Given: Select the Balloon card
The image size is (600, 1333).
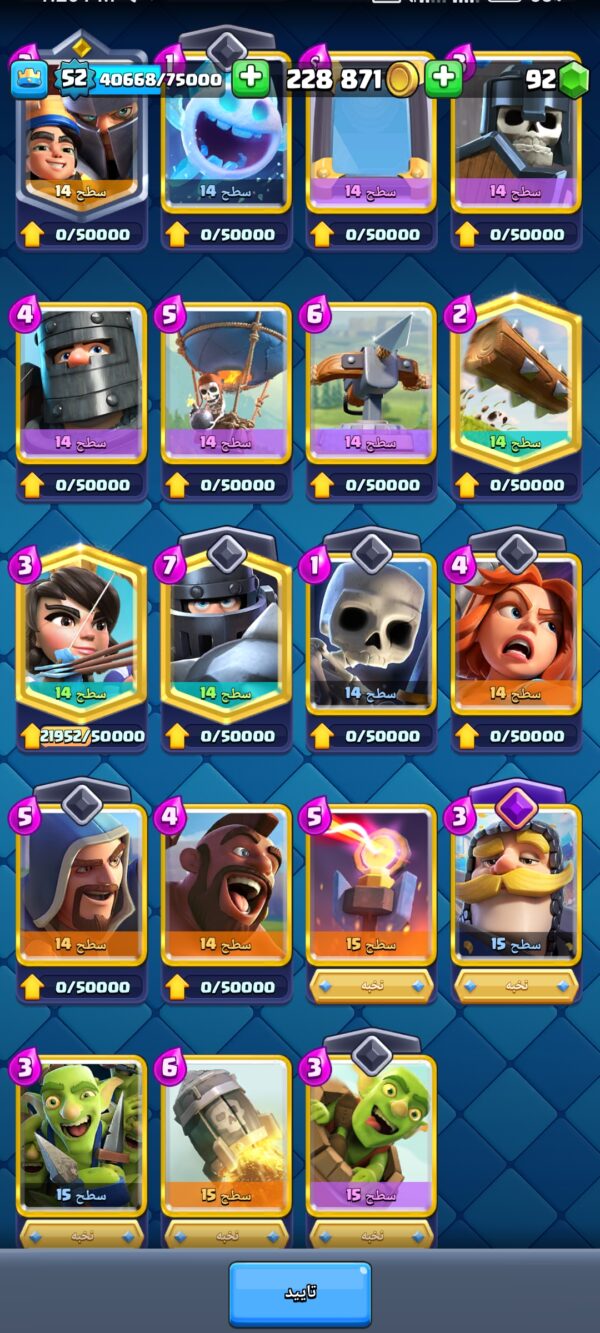Looking at the screenshot, I should (x=227, y=384).
